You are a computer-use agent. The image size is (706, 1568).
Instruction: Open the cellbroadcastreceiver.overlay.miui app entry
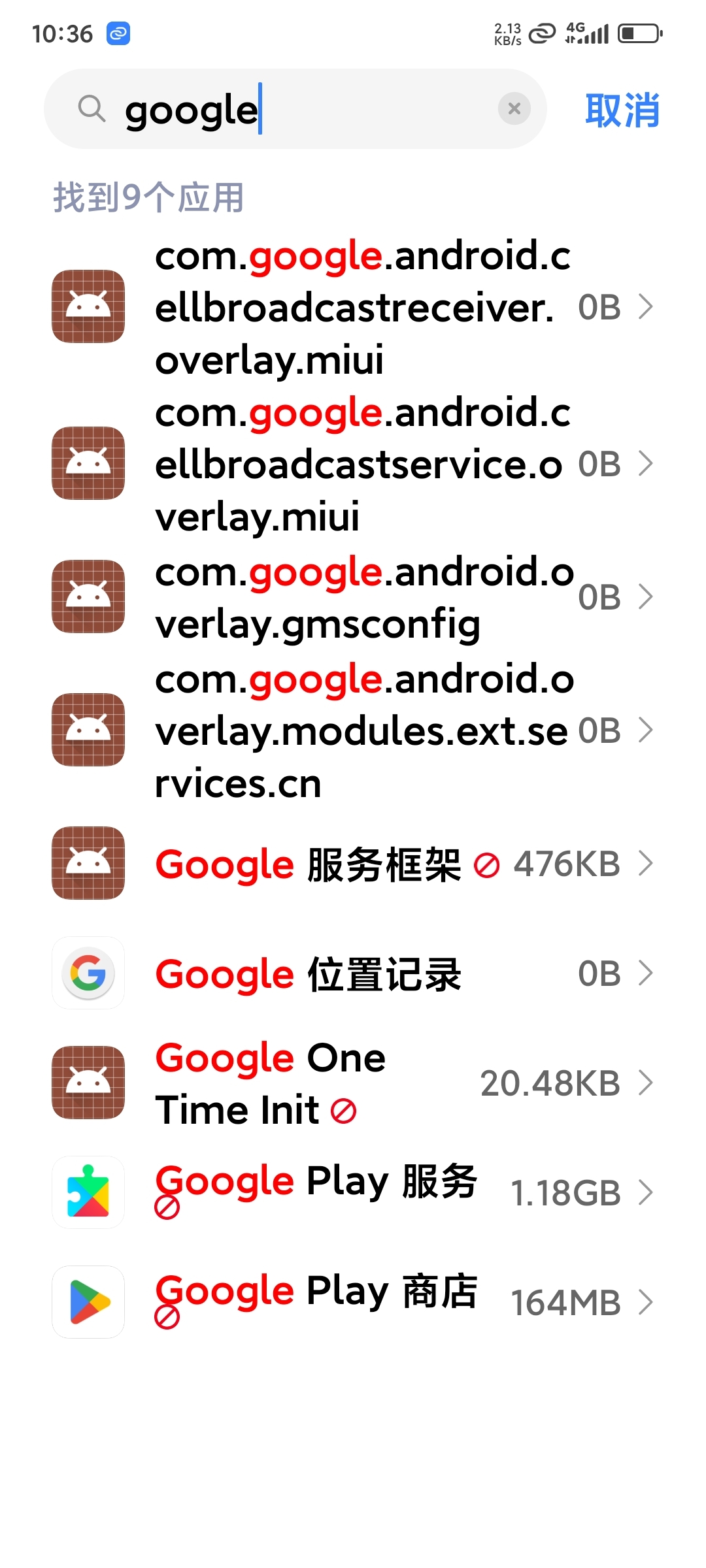point(353,307)
